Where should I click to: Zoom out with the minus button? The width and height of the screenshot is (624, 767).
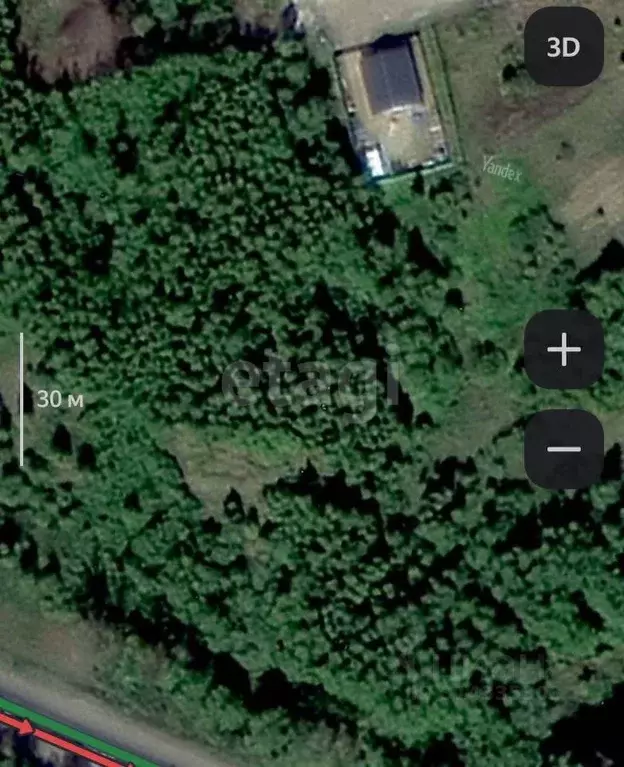click(564, 449)
